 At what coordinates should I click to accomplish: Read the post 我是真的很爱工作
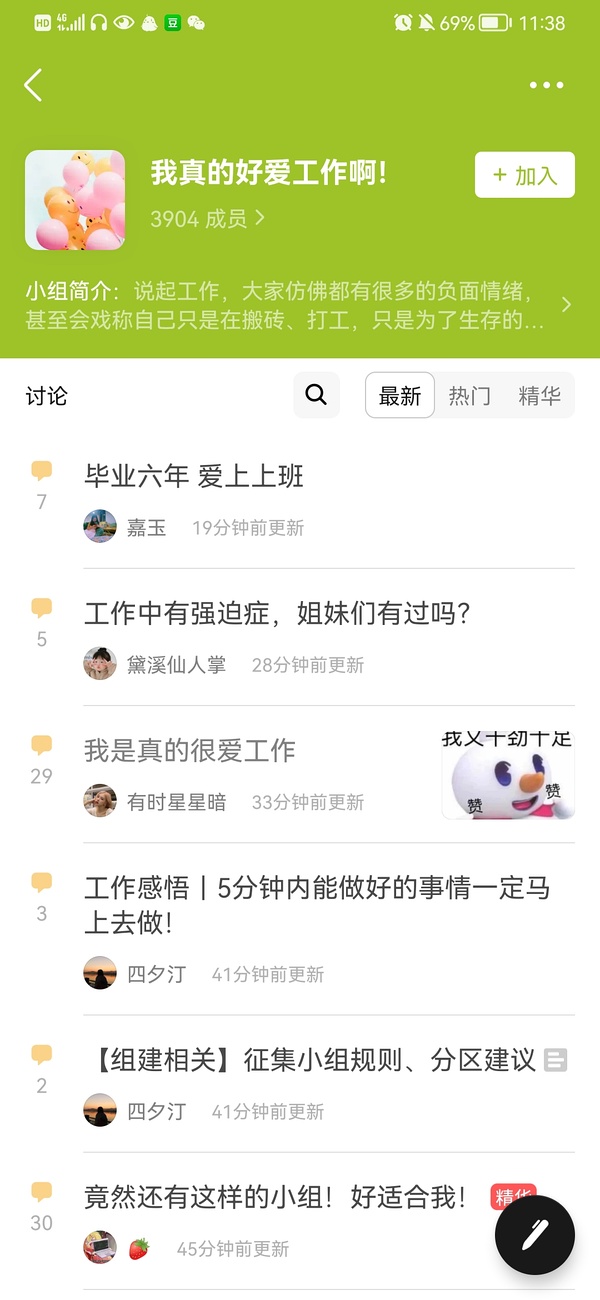(x=190, y=750)
